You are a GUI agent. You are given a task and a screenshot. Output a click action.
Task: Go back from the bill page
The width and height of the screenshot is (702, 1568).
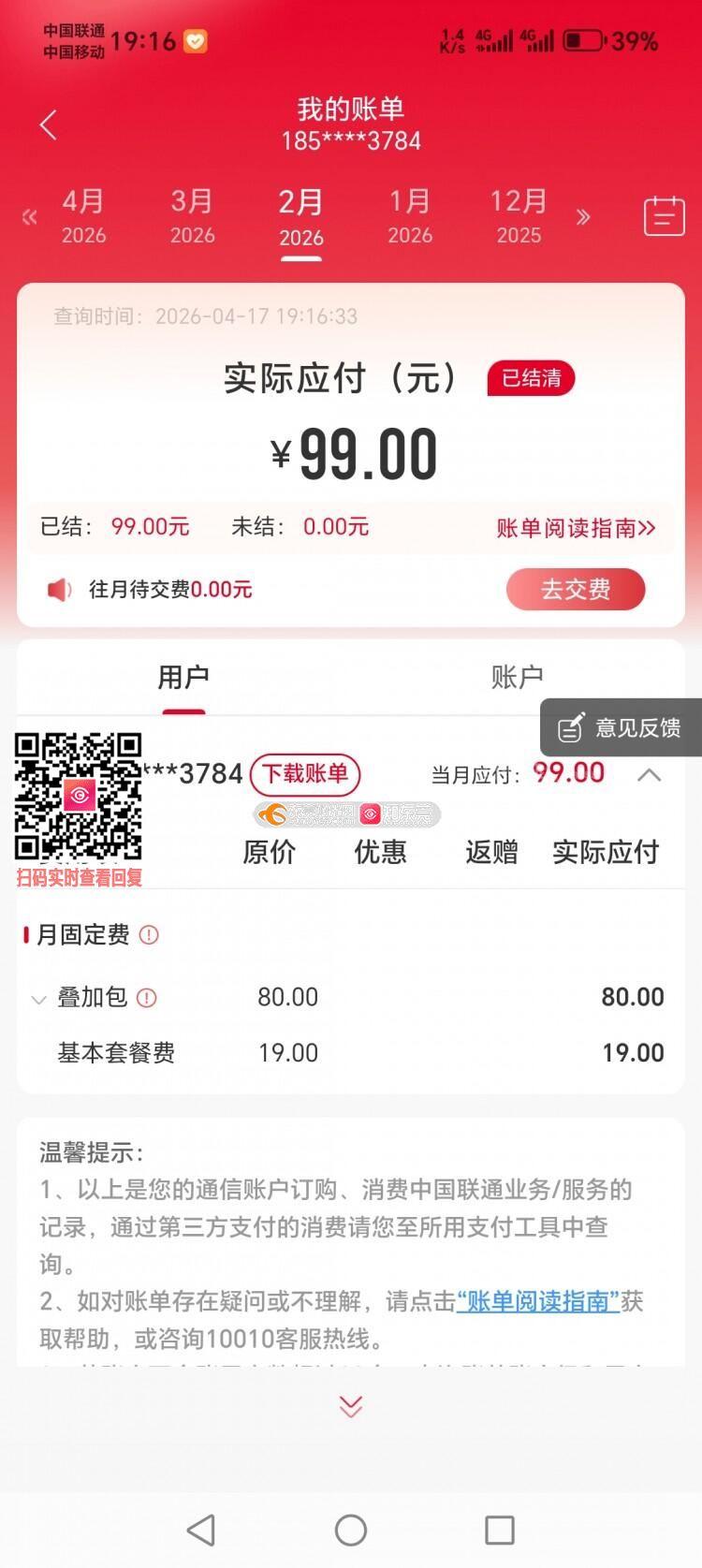(49, 125)
